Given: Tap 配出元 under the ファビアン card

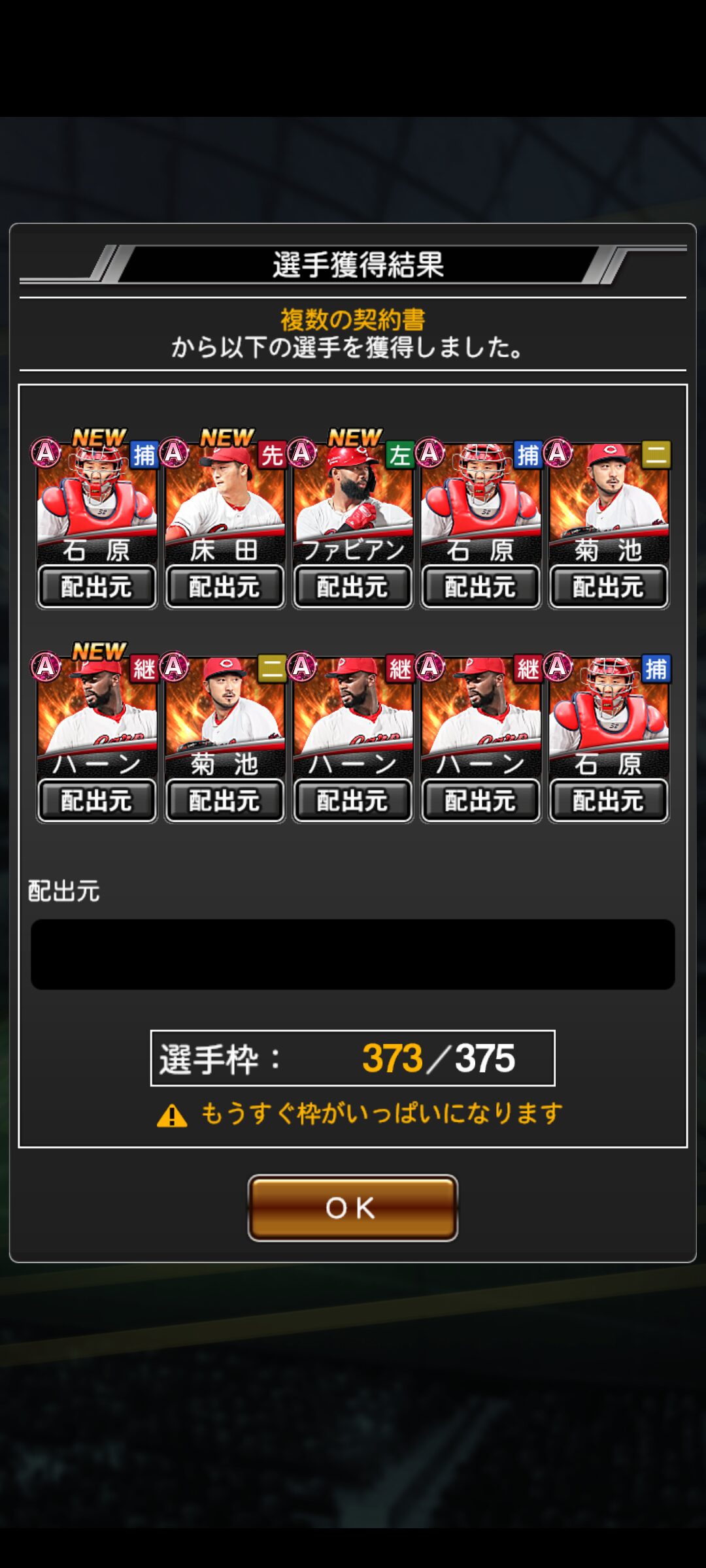Looking at the screenshot, I should pos(352,587).
